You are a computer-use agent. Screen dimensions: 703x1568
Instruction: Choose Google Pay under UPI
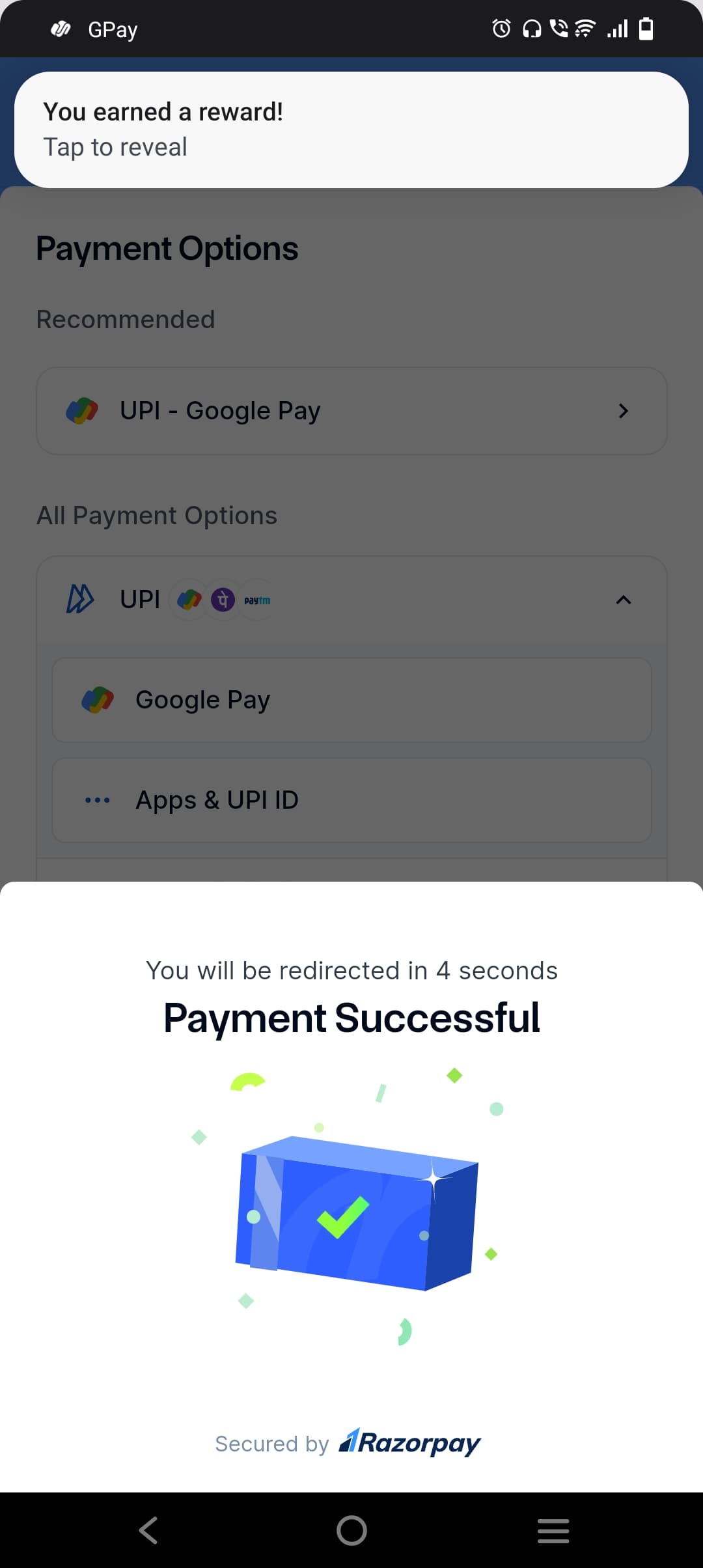pyautogui.click(x=351, y=700)
